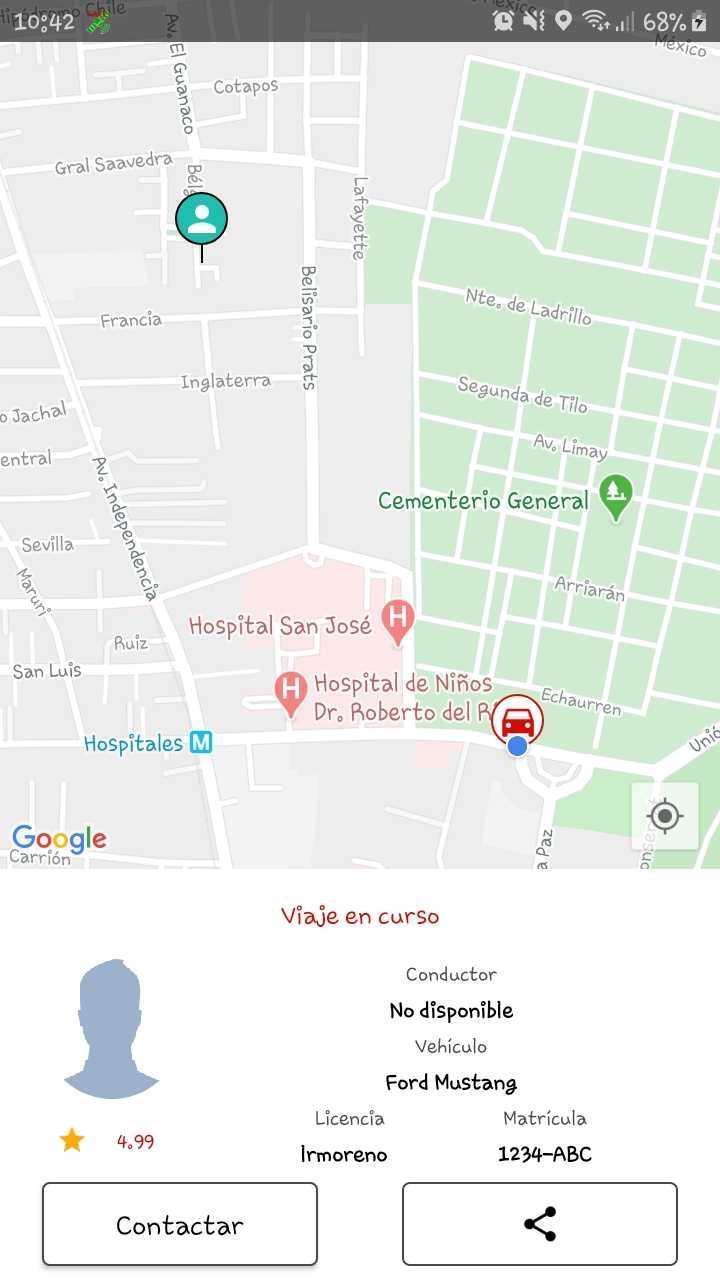
Task: Center map on my location
Action: 665,816
